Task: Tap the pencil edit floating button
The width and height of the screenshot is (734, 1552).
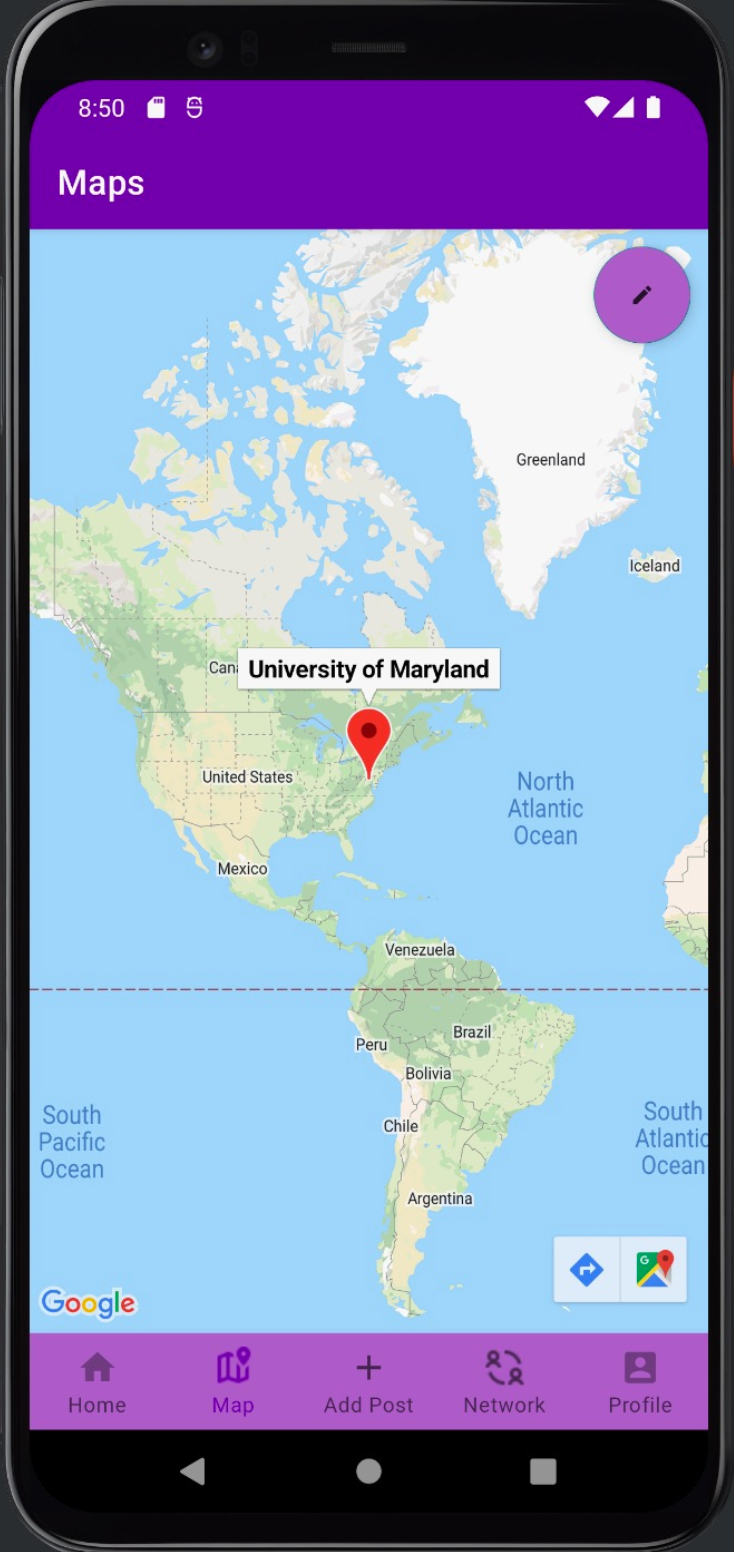Action: tap(641, 295)
